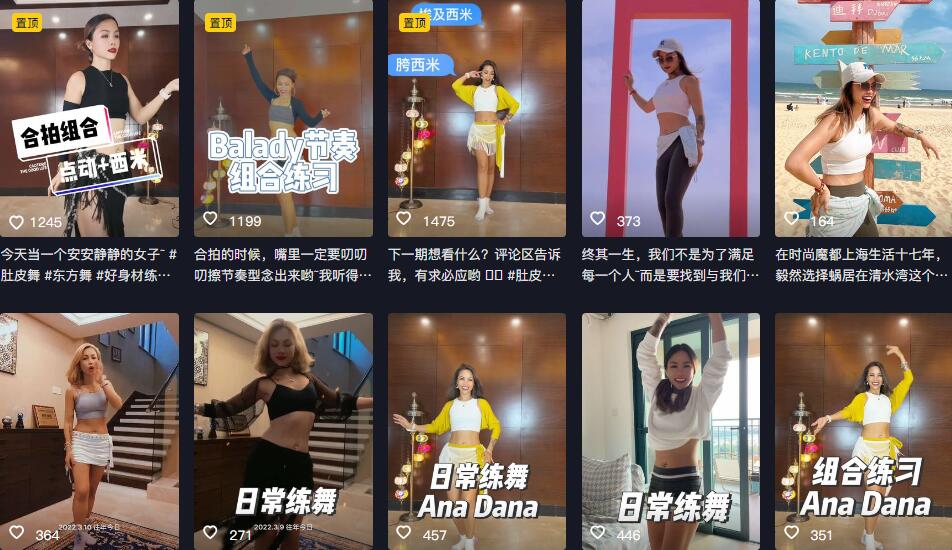Open the 日常练舞 Ana Dana video
The width and height of the screenshot is (952, 550).
point(477,430)
